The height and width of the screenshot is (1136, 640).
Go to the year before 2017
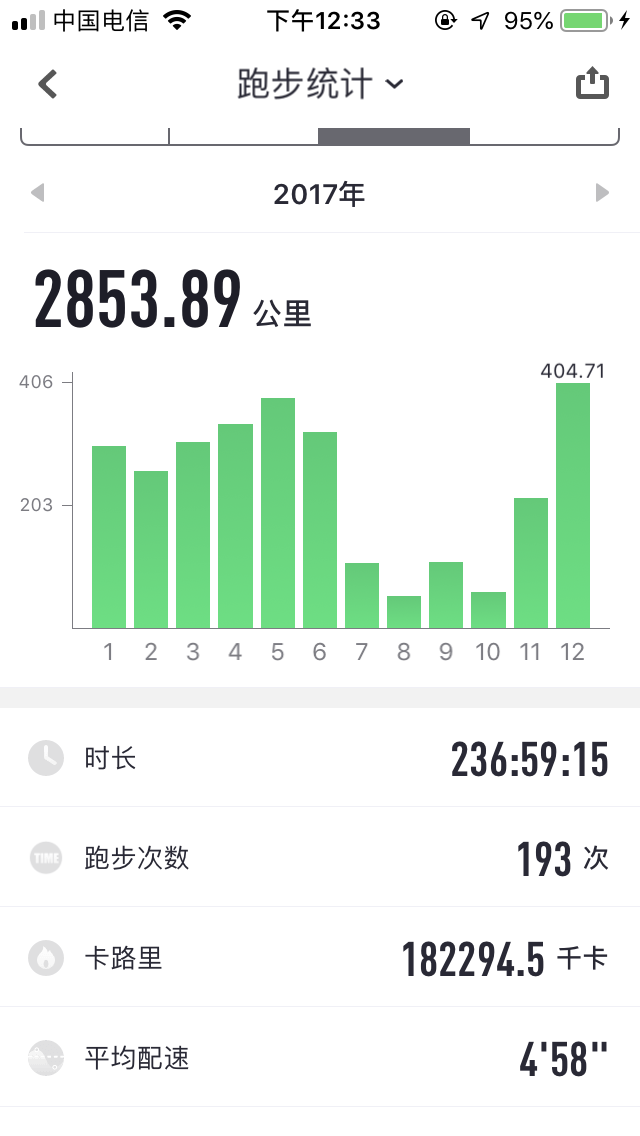38,193
